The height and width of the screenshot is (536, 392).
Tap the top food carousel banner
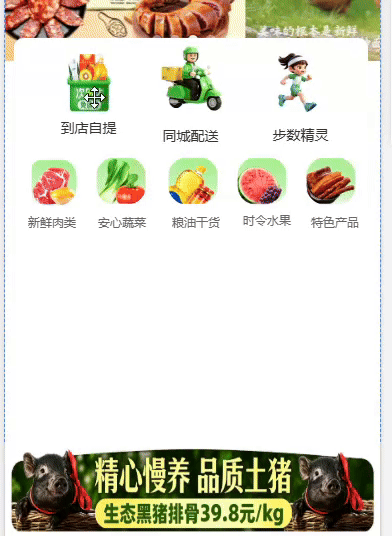pyautogui.click(x=193, y=19)
